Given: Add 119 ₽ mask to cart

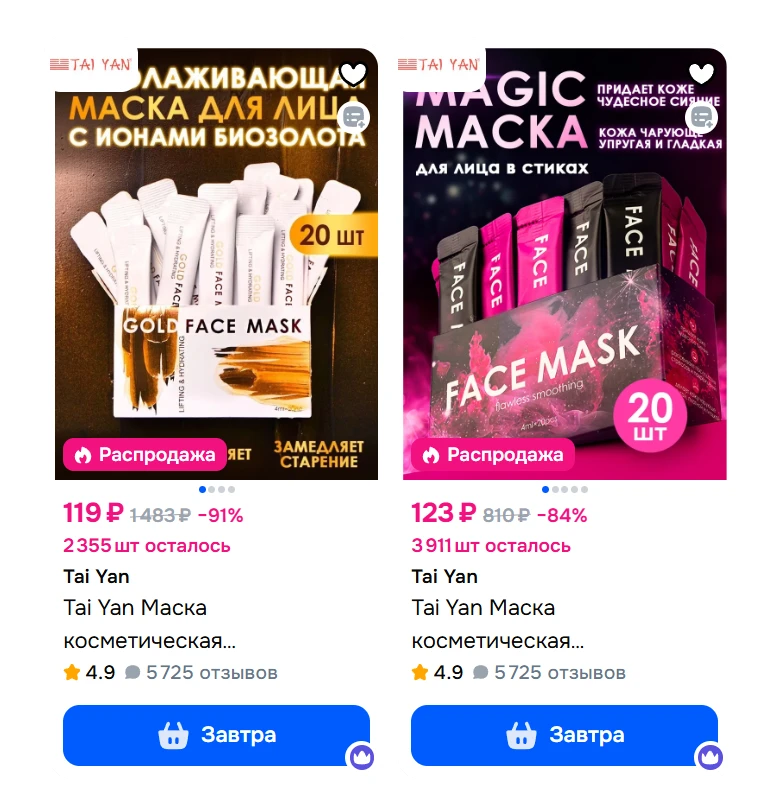Looking at the screenshot, I should [x=216, y=735].
